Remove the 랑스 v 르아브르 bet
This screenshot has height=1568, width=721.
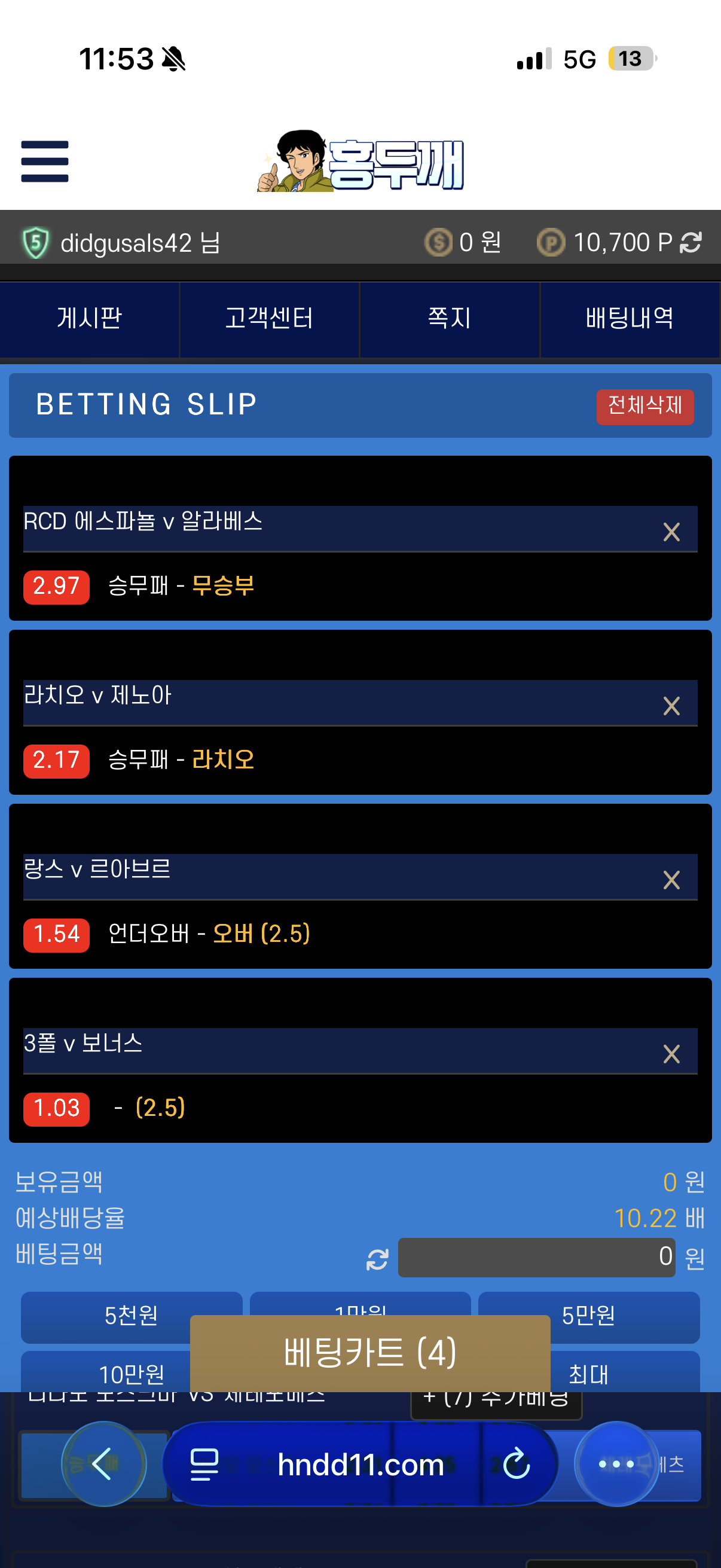tap(671, 880)
